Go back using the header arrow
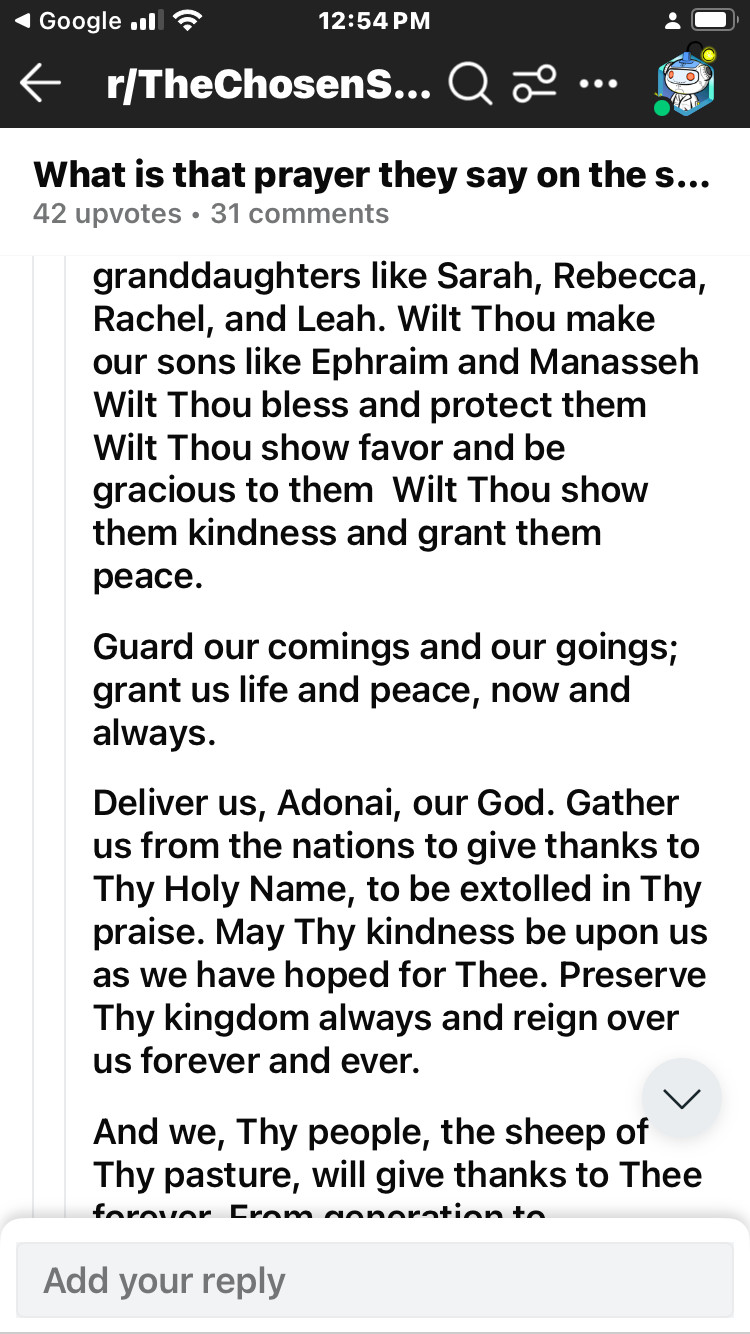 click(41, 84)
